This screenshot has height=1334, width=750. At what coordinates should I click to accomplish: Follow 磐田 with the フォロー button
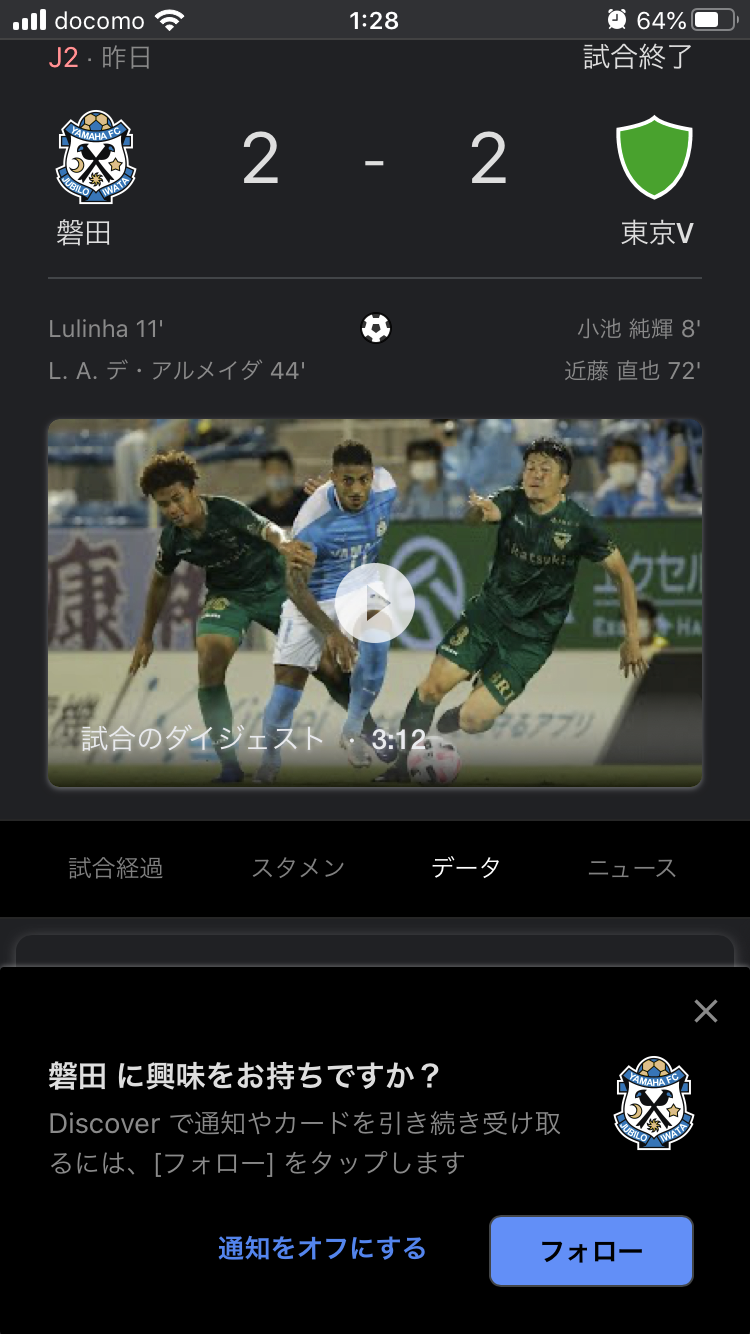tap(591, 1250)
